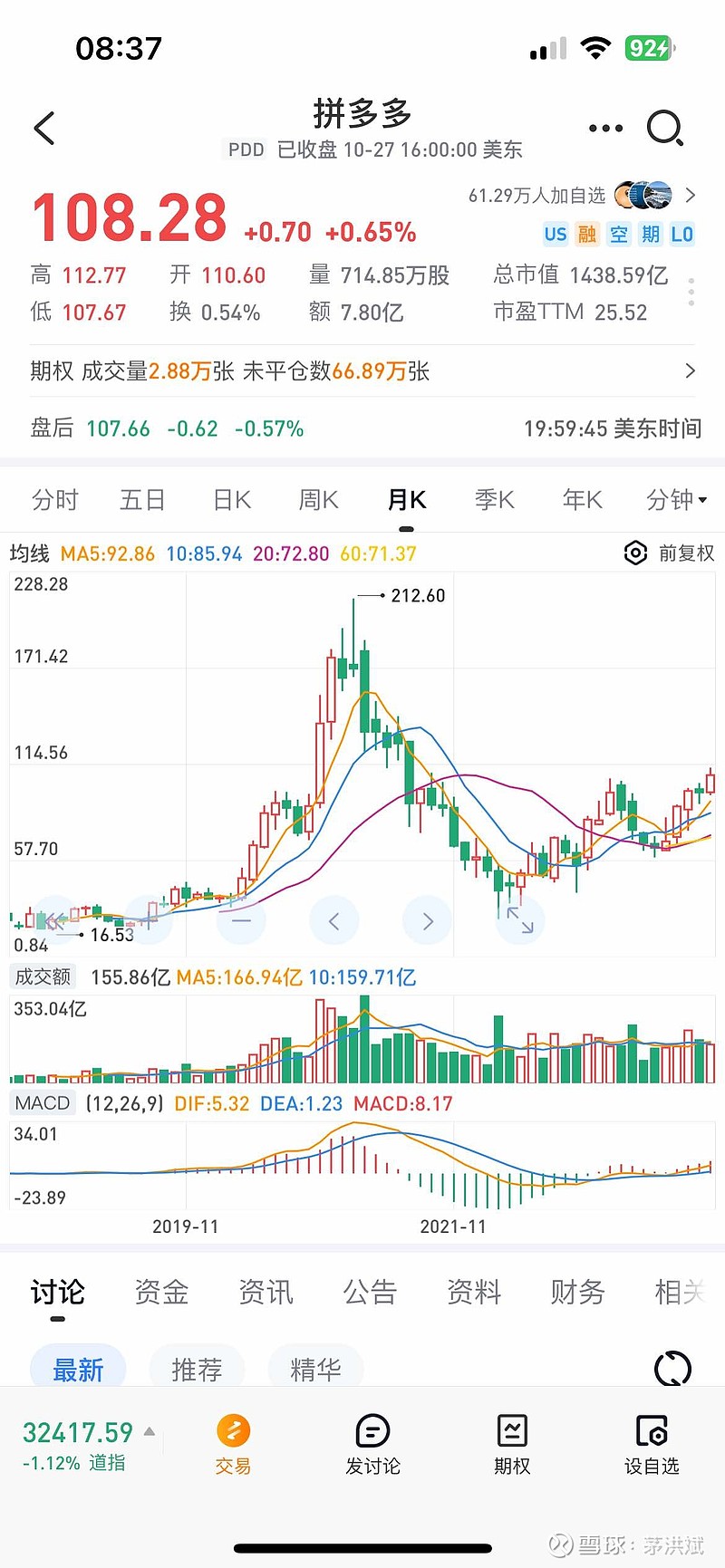This screenshot has width=725, height=1568.
Task: Tap the minus control to zoom out chart
Action: click(239, 920)
